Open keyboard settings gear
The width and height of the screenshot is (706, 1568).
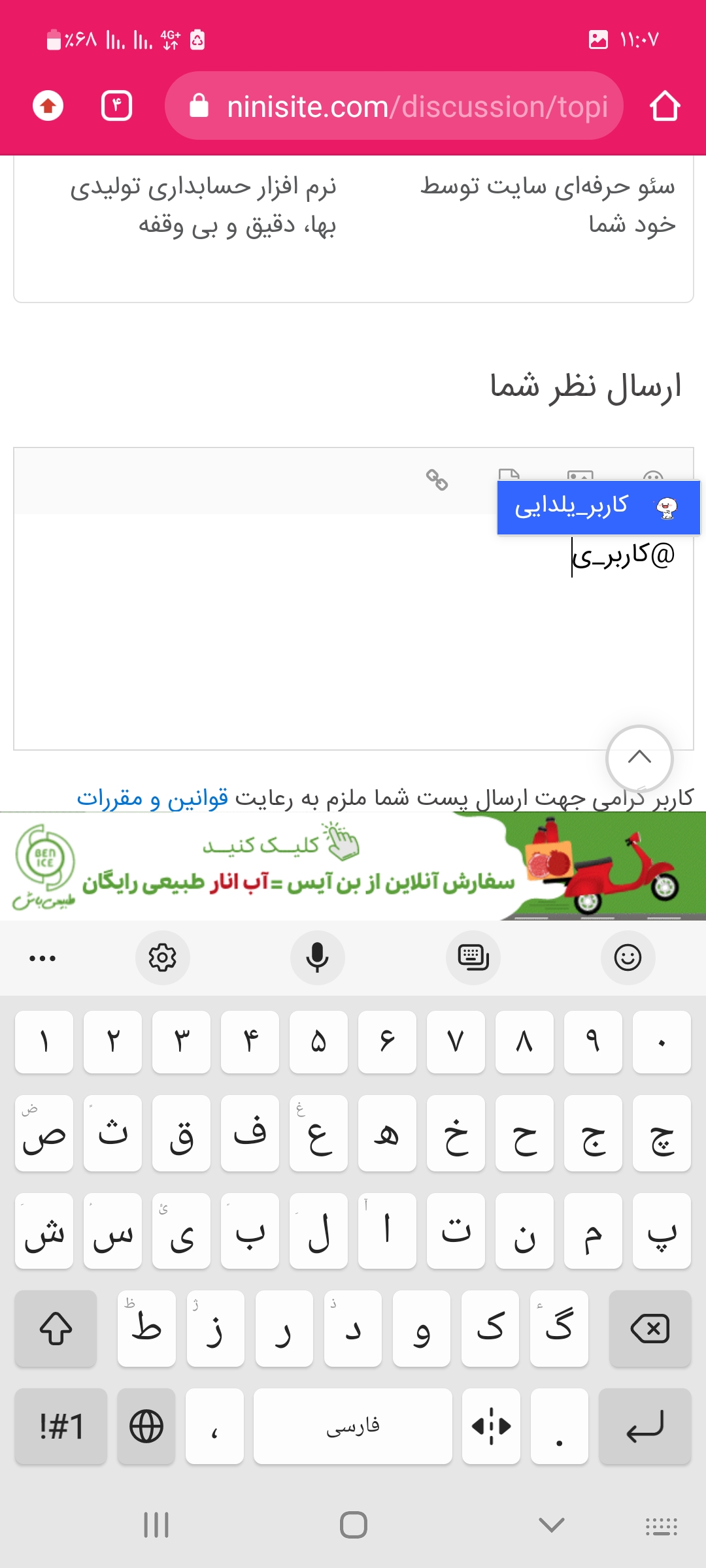(162, 958)
